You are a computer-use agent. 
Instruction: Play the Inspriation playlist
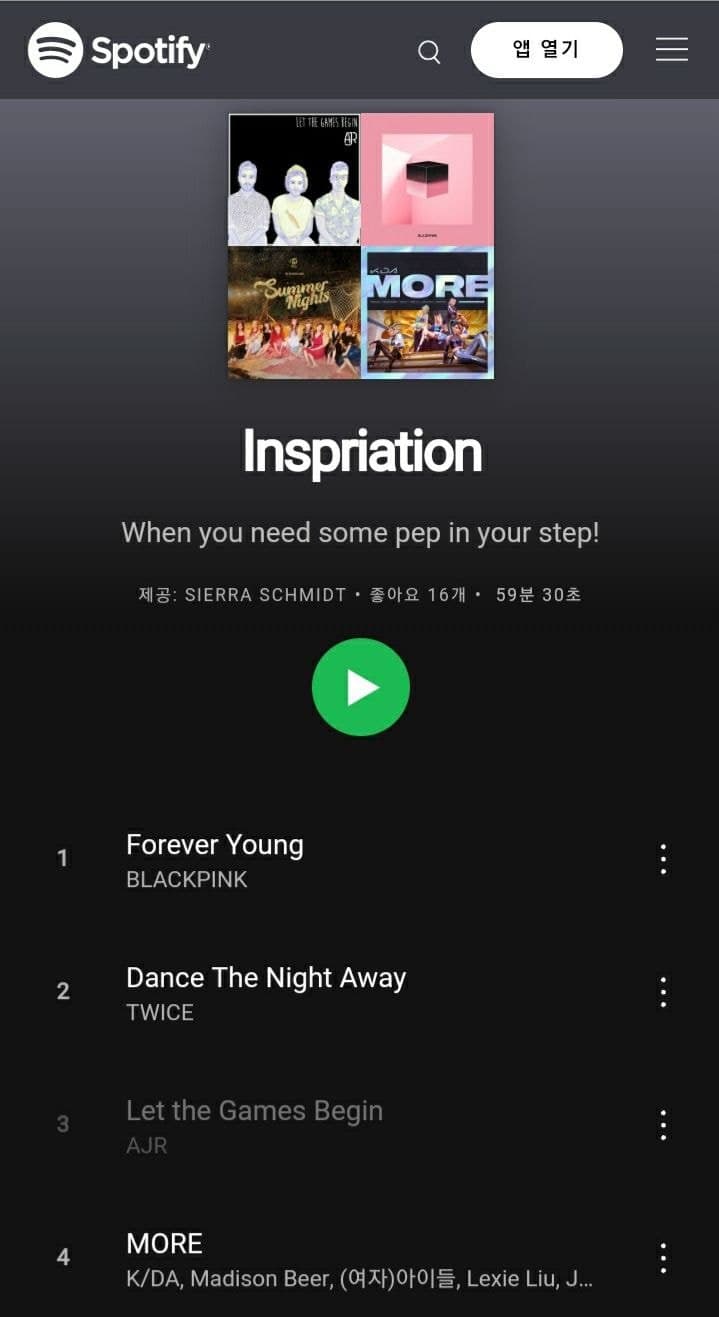coord(361,687)
